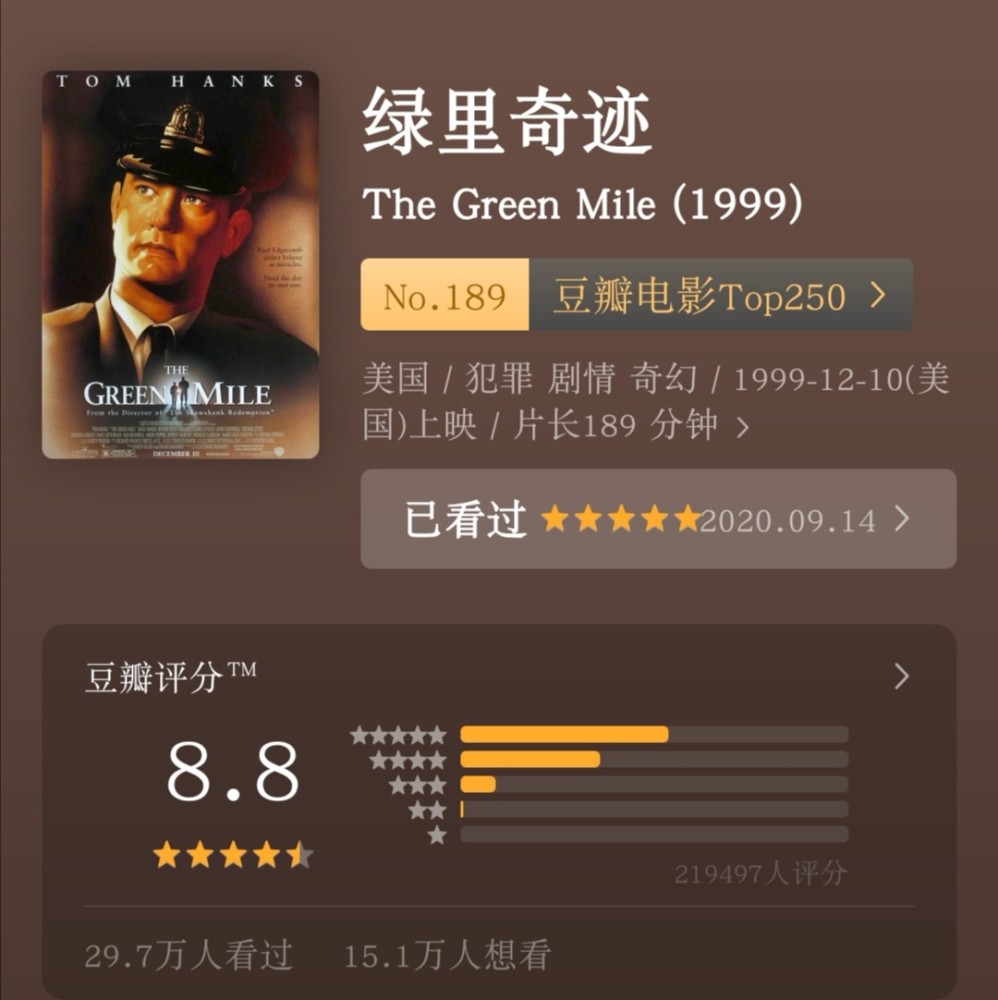Expand the film details info line
Screen dimensions: 998x1000
[743, 427]
